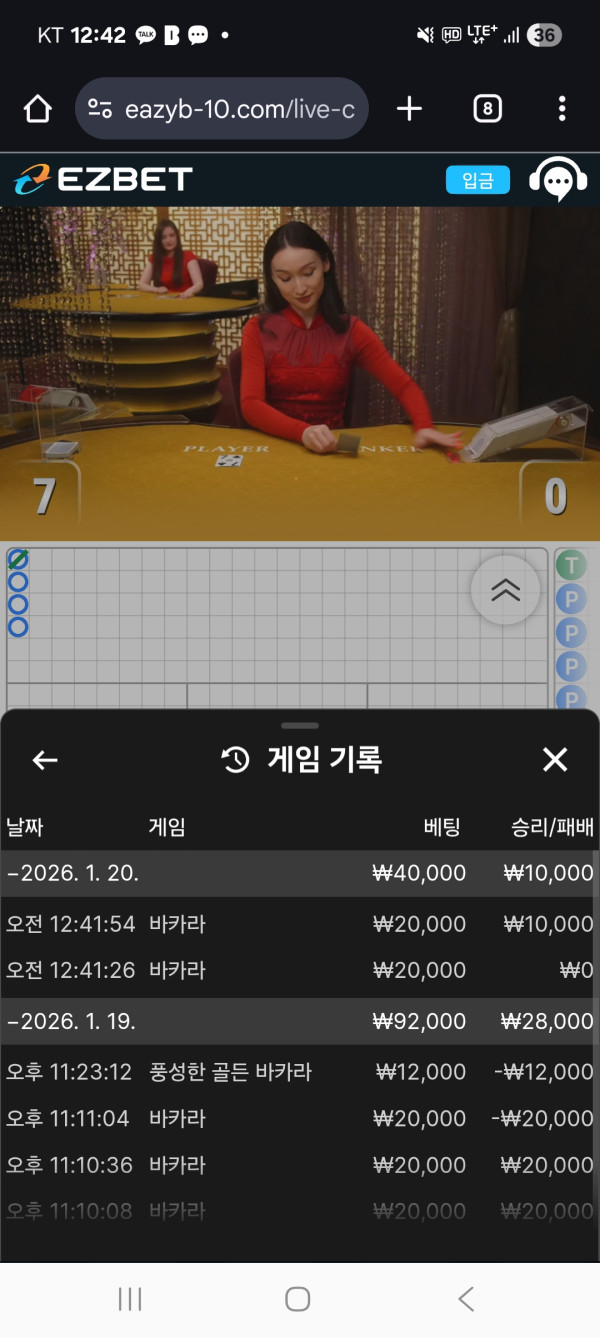Image resolution: width=600 pixels, height=1338 pixels.
Task: Open the tab switcher showing 8
Action: (x=487, y=109)
